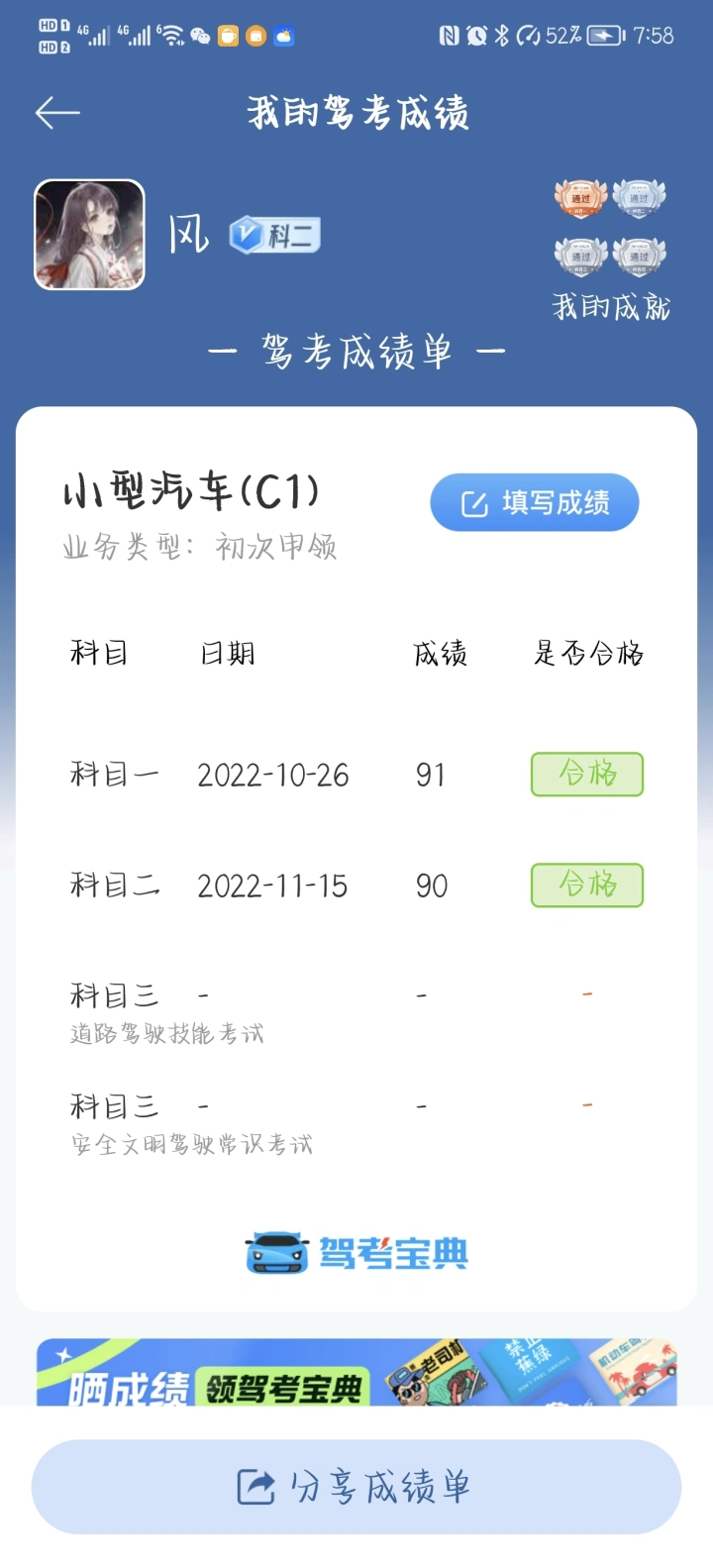This screenshot has height=1568, width=713.
Task: Open 我的成就 achievements badges
Action: (610, 251)
